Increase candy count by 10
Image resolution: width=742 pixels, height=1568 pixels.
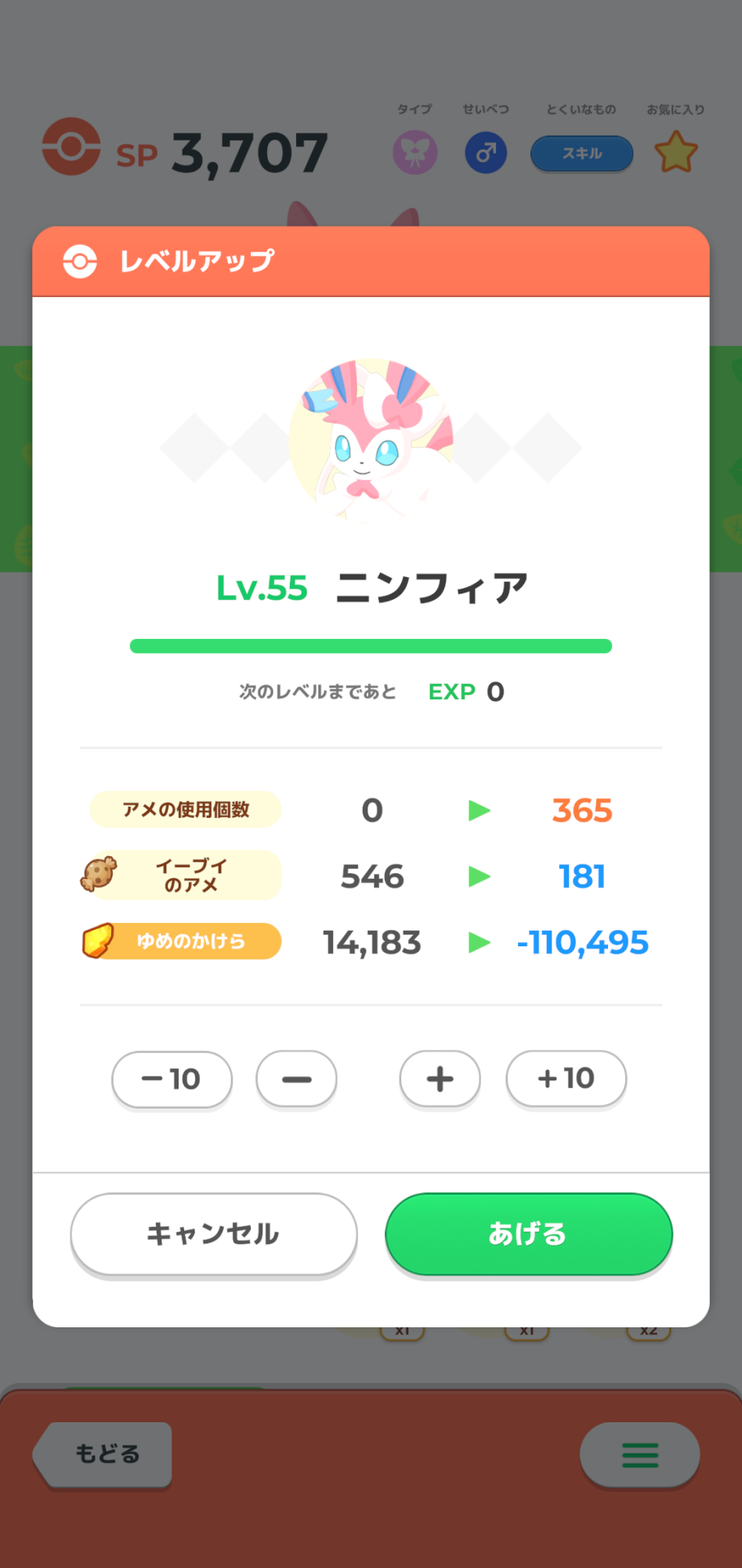click(x=566, y=1079)
